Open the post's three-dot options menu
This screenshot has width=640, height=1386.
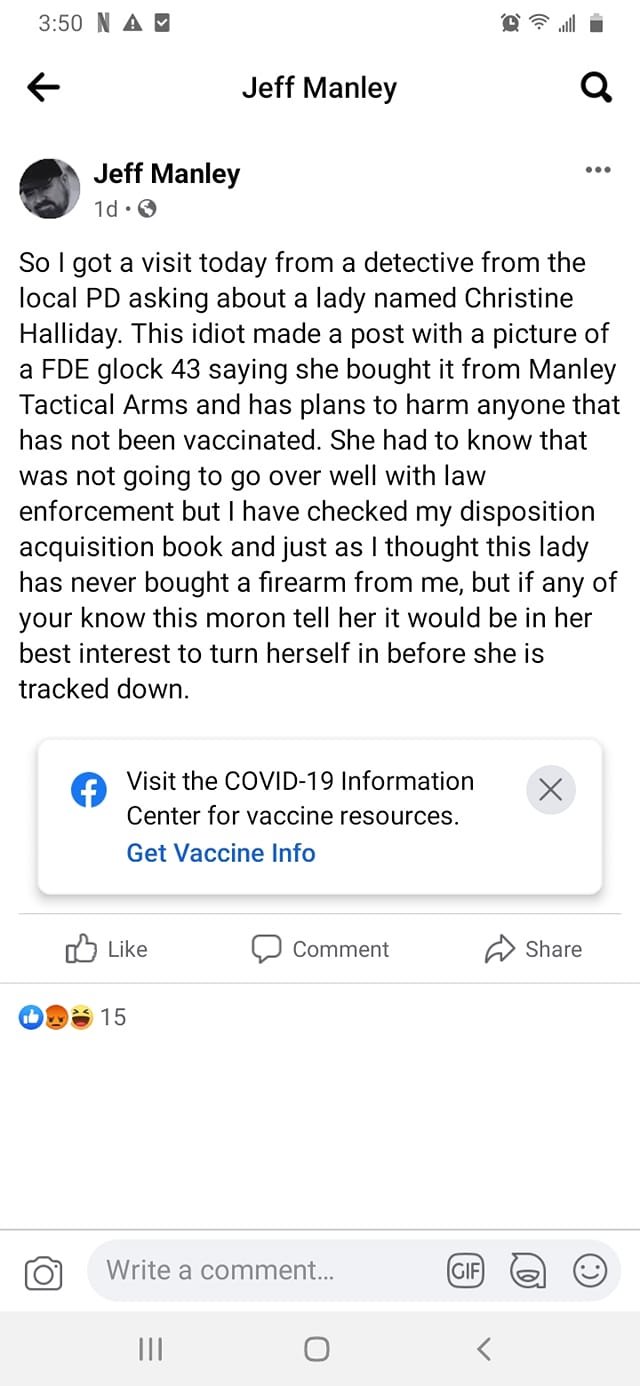click(x=597, y=170)
